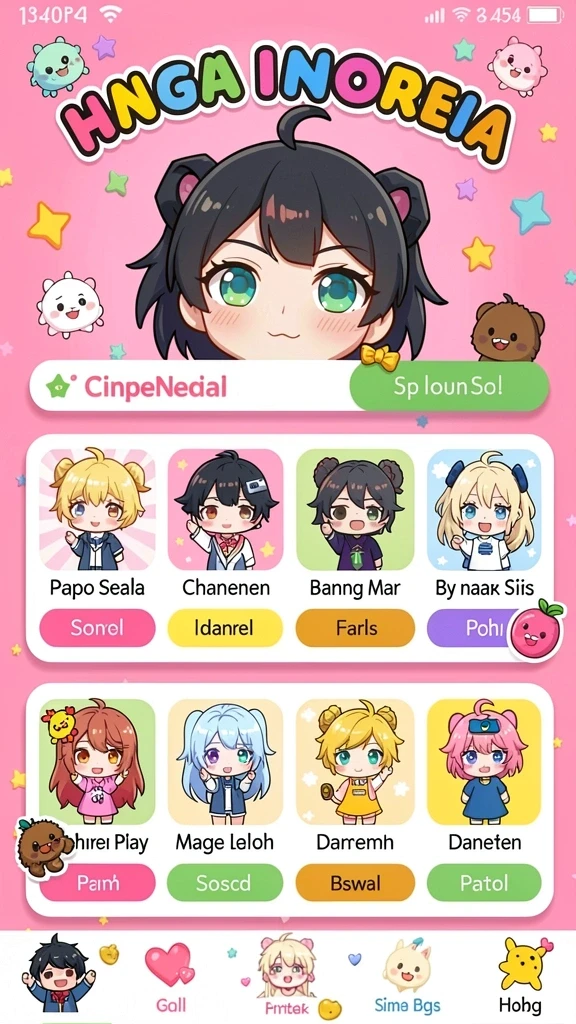Image resolution: width=576 pixels, height=1024 pixels.
Task: Switch to the Goll heart tab
Action: (170, 978)
